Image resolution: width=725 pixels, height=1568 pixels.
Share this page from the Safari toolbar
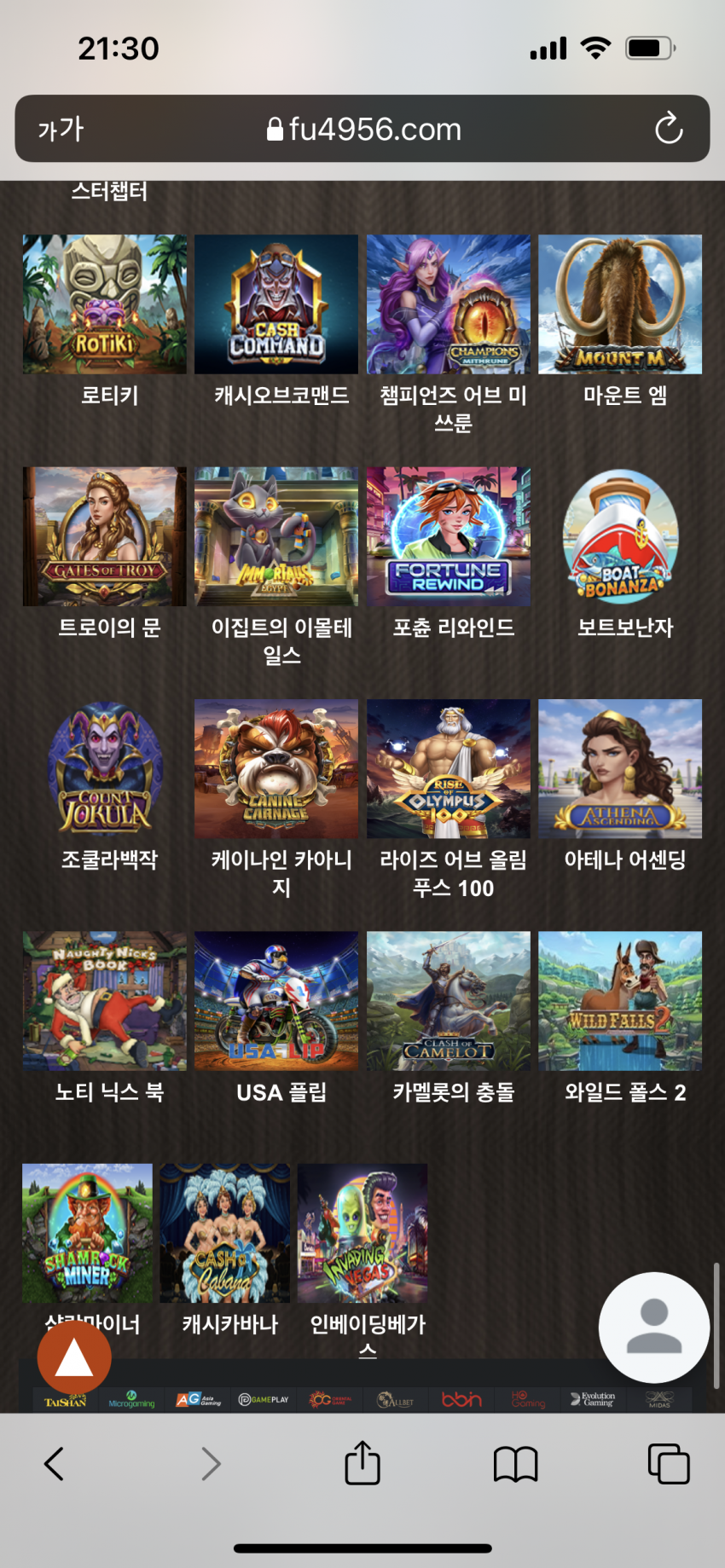pyautogui.click(x=362, y=1463)
